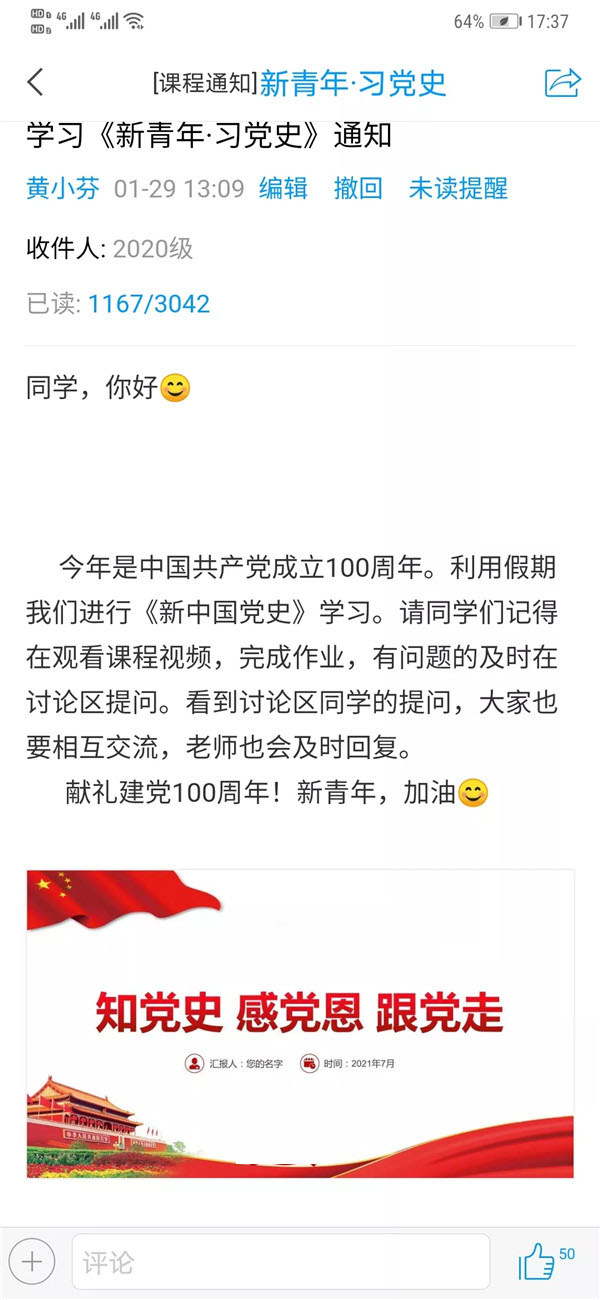Open sender 黄小芬's profile
Screen dimensions: 600x1300
coord(62,188)
